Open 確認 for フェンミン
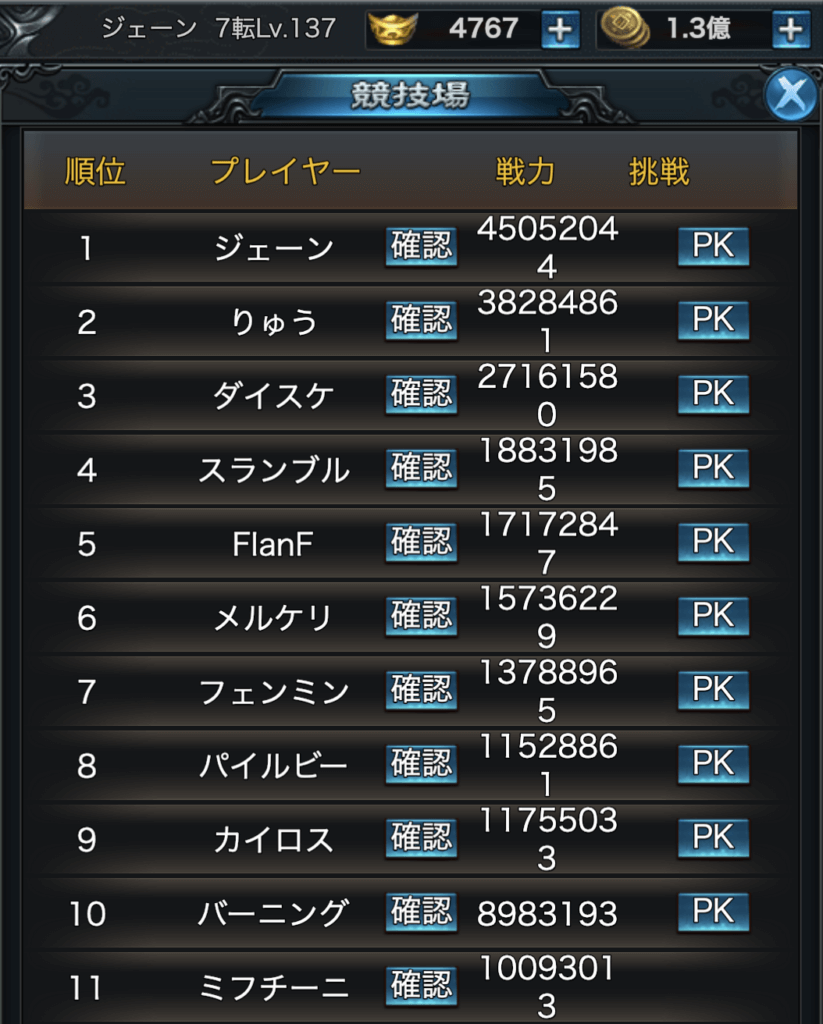Image resolution: width=823 pixels, height=1024 pixels. coord(421,690)
